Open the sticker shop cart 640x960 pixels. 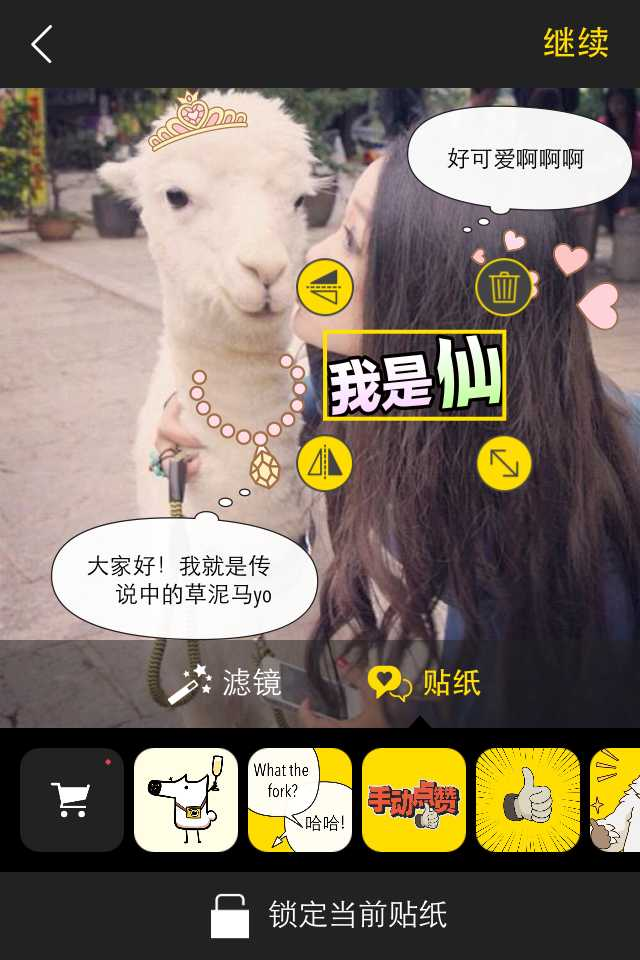click(x=71, y=799)
